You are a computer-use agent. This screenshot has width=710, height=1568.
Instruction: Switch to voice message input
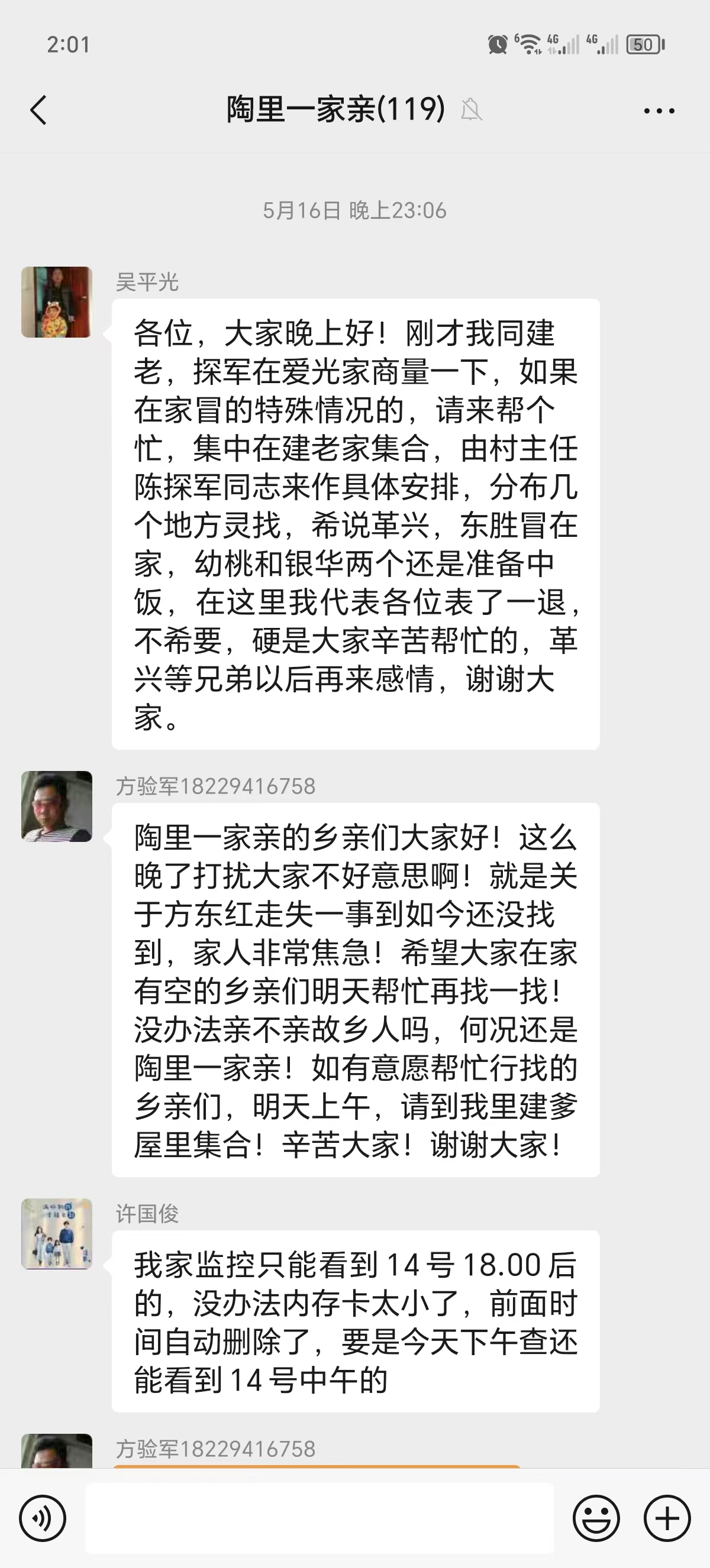[x=43, y=1518]
